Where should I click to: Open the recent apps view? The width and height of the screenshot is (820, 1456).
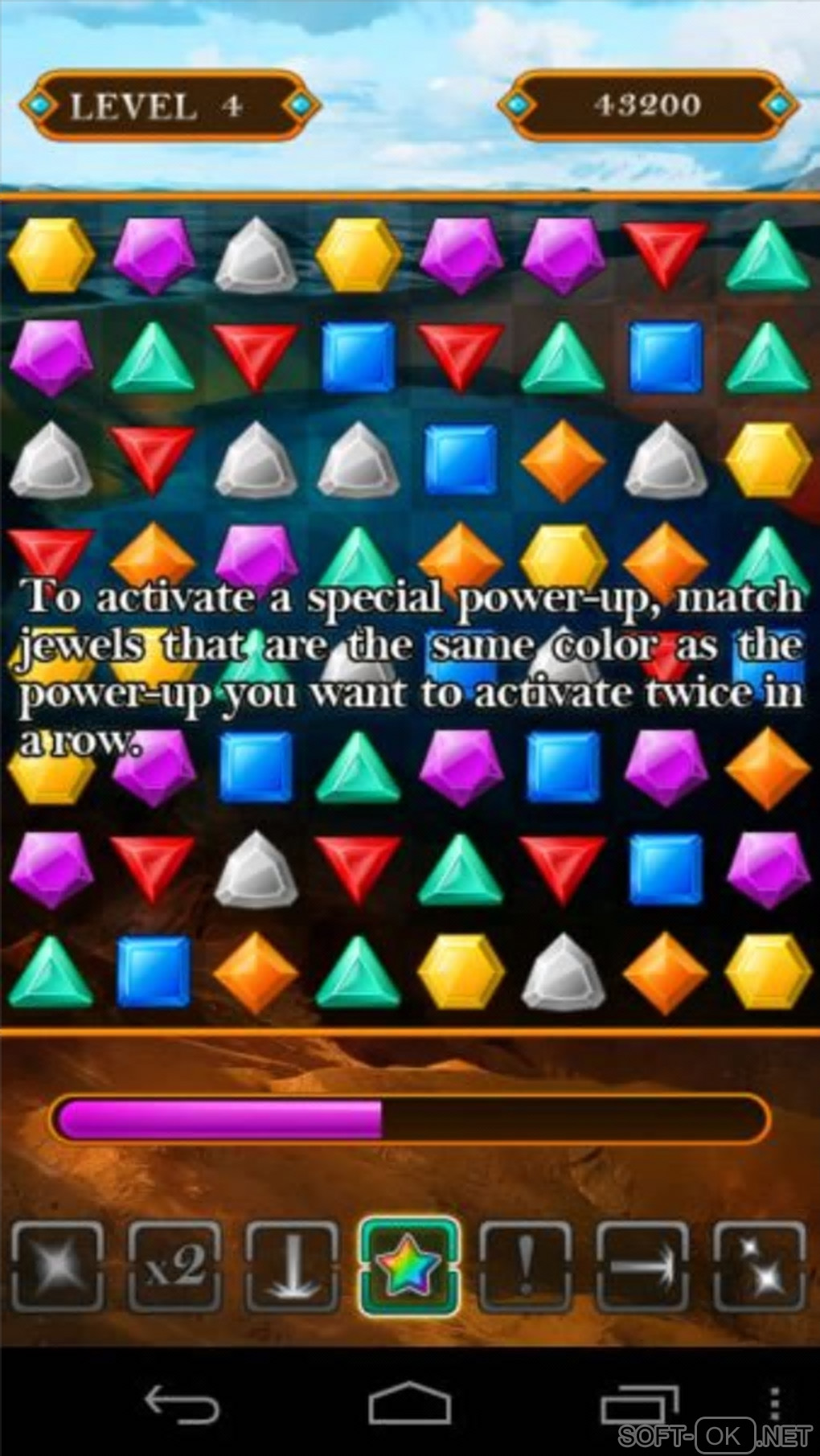pos(639,1405)
